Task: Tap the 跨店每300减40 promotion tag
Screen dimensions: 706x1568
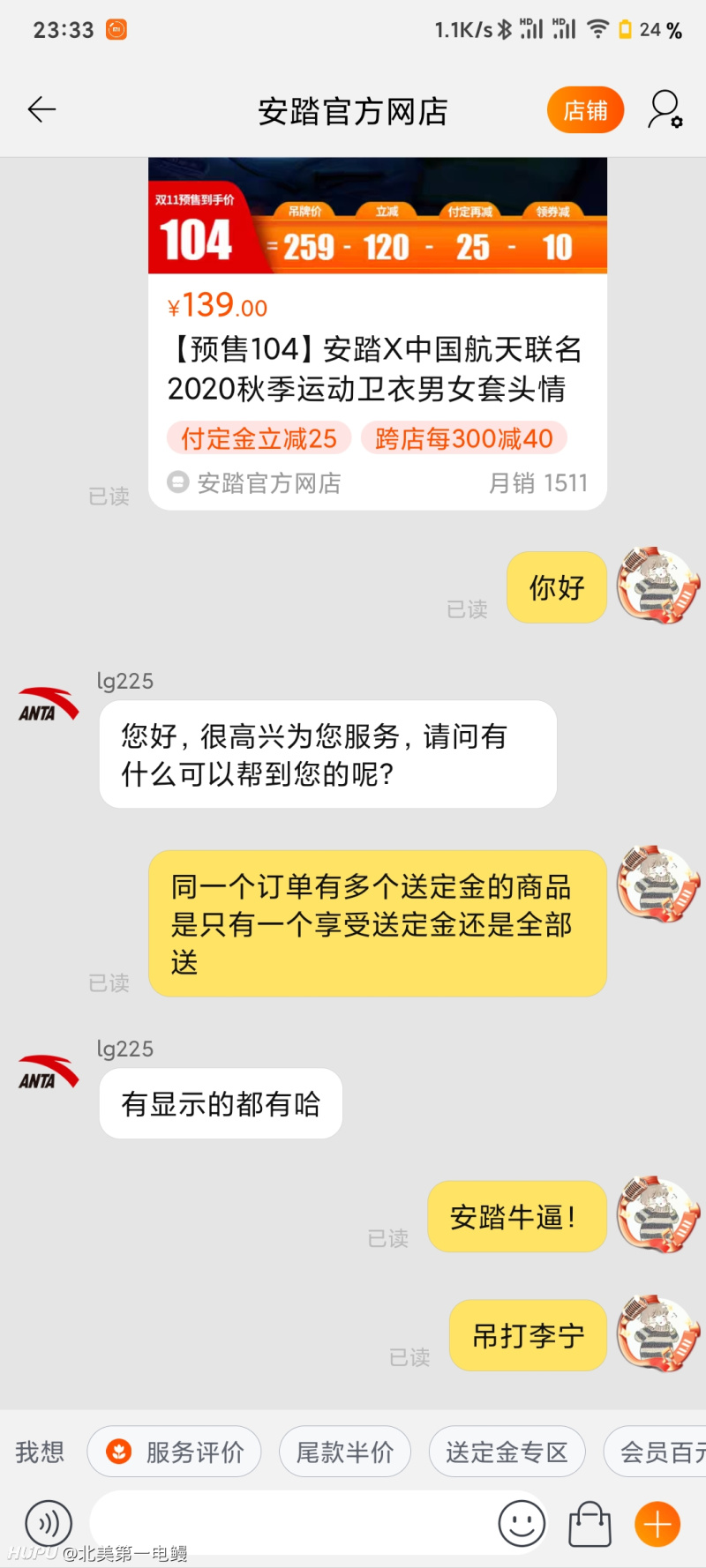Action: [x=463, y=438]
